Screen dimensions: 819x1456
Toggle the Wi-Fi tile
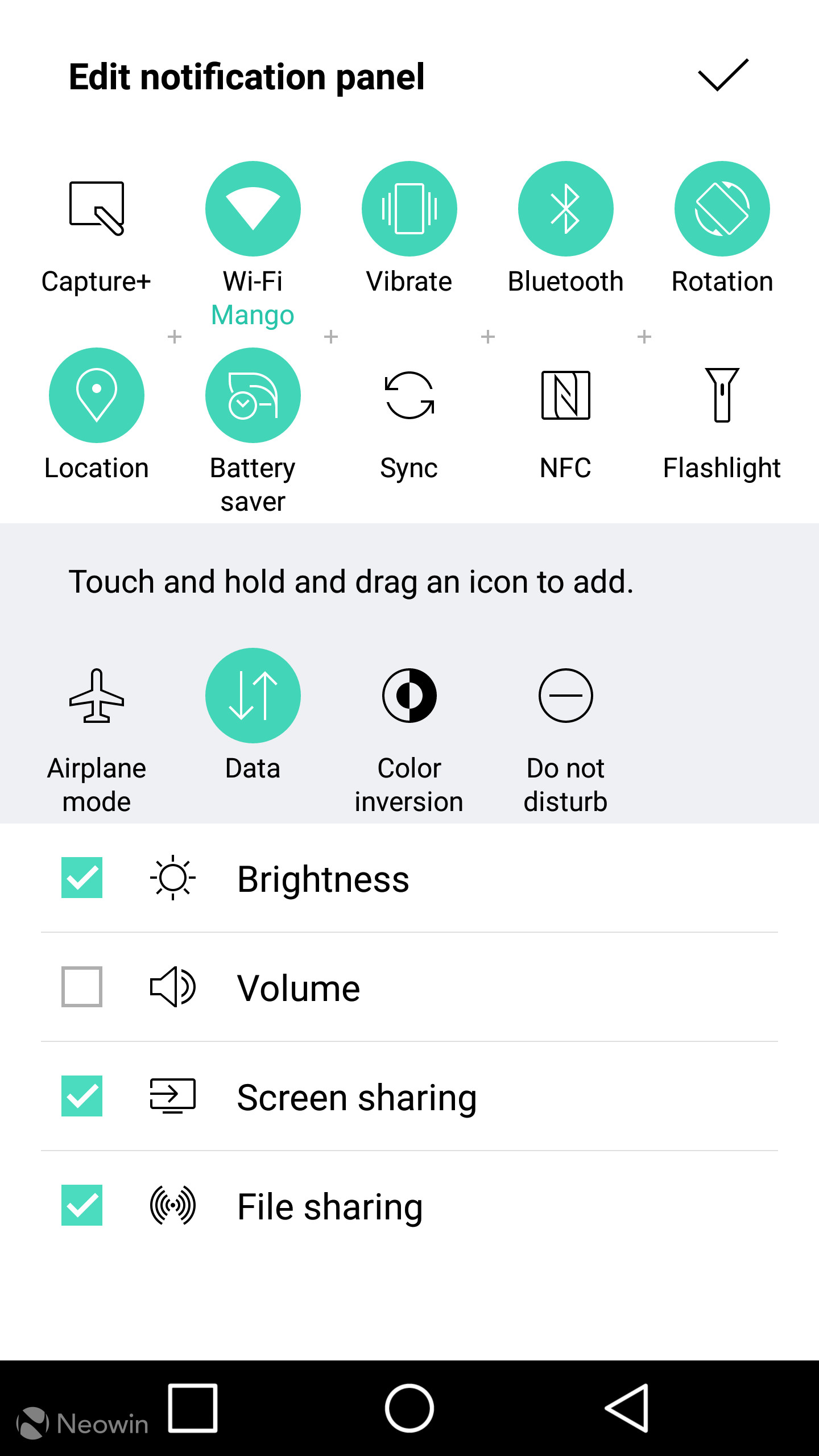click(x=253, y=209)
